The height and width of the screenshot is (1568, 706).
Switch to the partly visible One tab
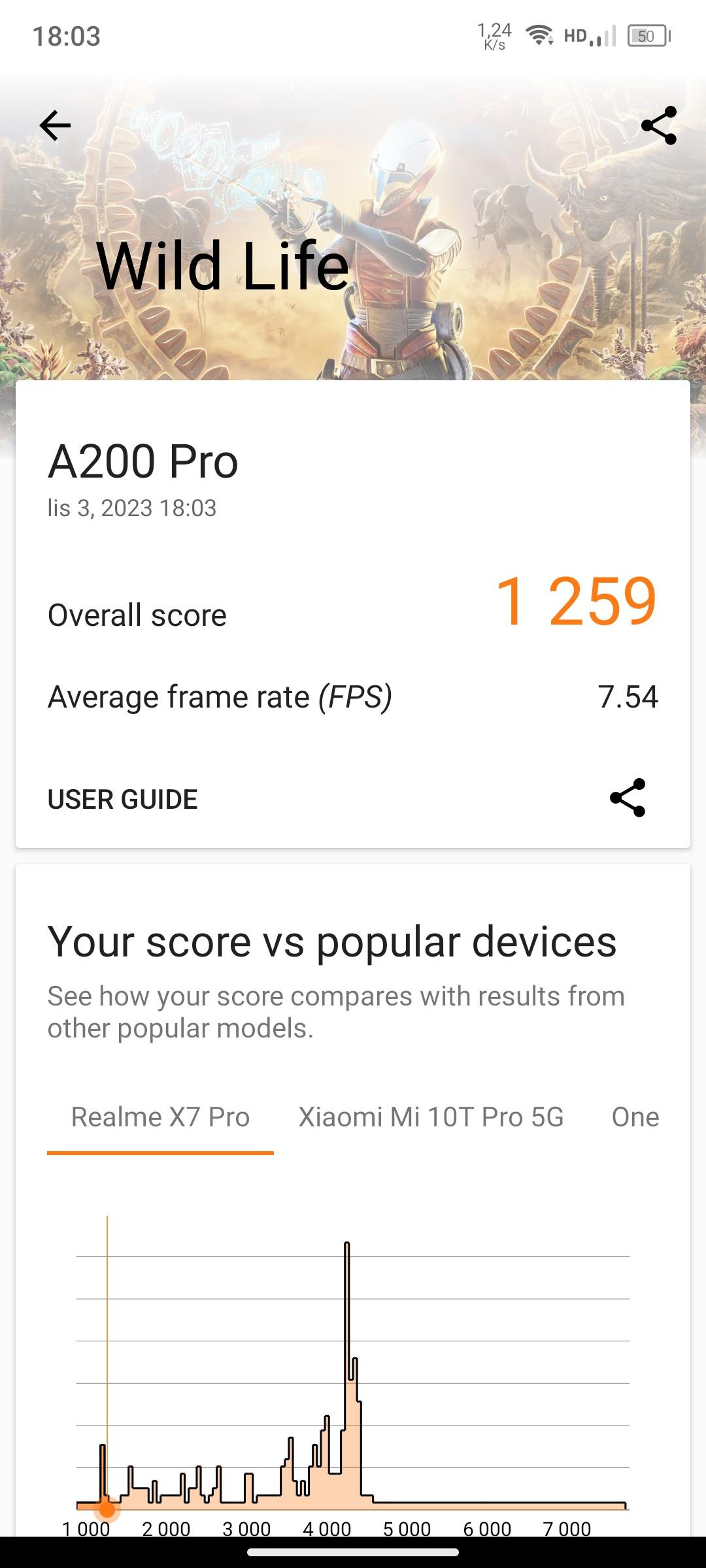[x=635, y=1117]
